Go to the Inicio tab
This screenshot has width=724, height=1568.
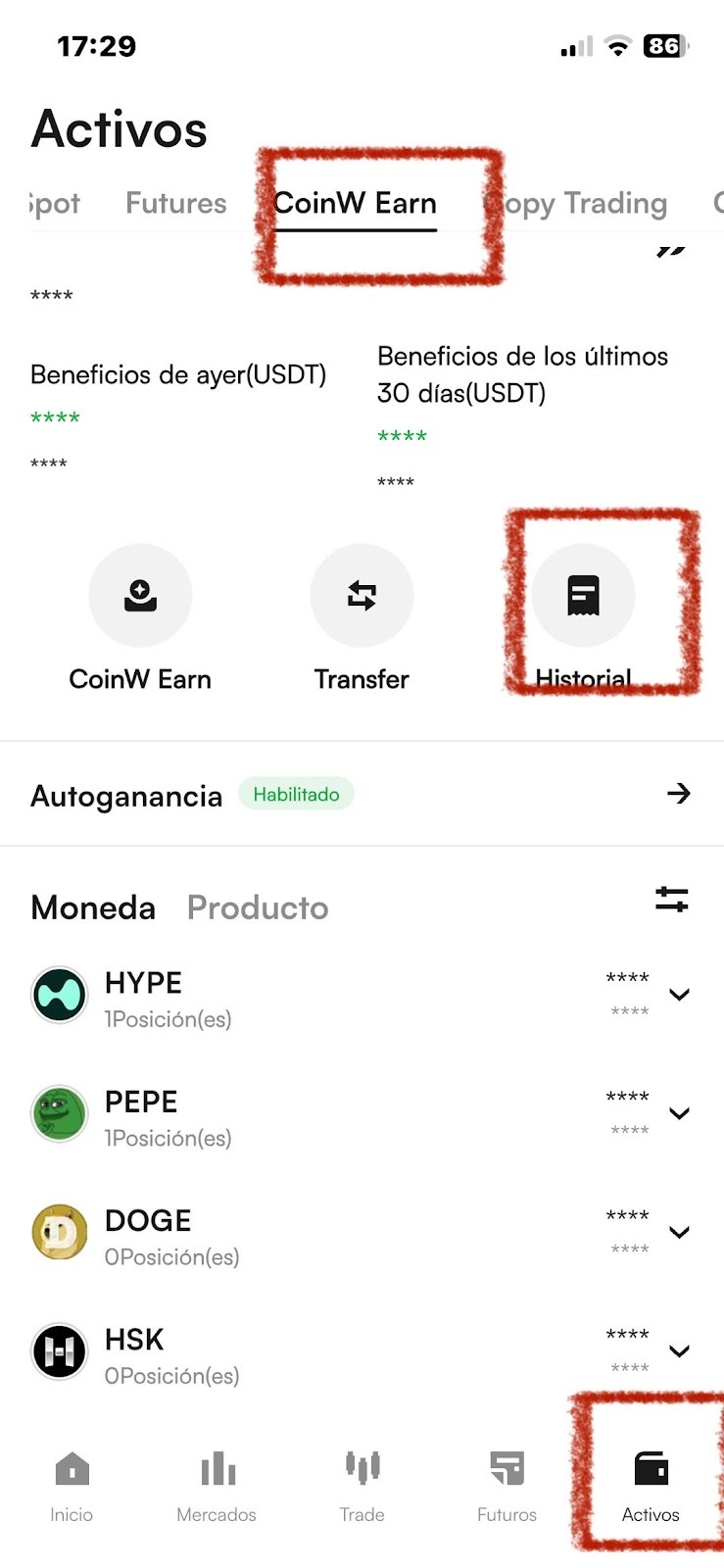point(72,1485)
